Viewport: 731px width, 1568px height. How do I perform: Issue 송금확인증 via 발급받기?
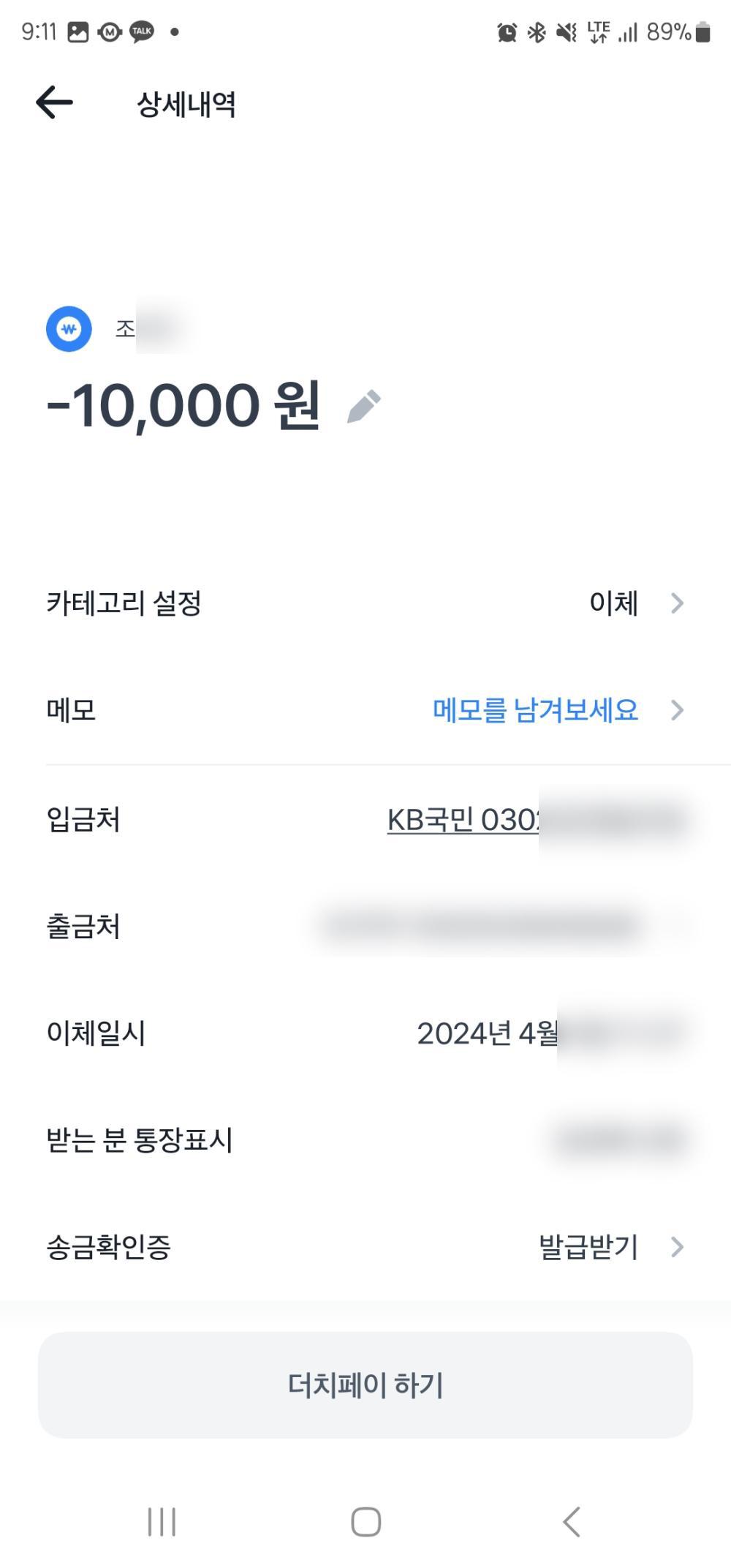click(x=589, y=1247)
